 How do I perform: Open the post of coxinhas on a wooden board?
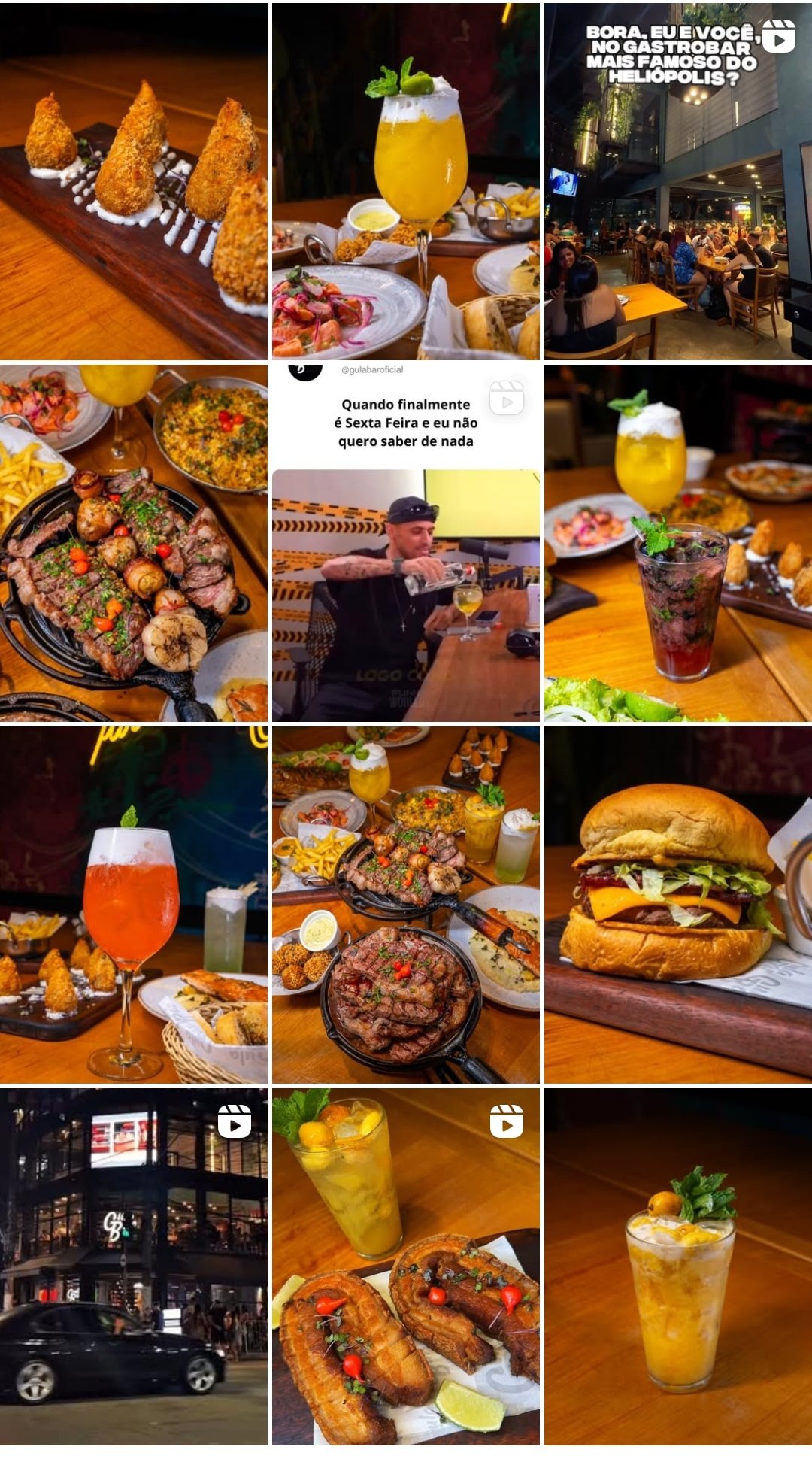coord(134,181)
